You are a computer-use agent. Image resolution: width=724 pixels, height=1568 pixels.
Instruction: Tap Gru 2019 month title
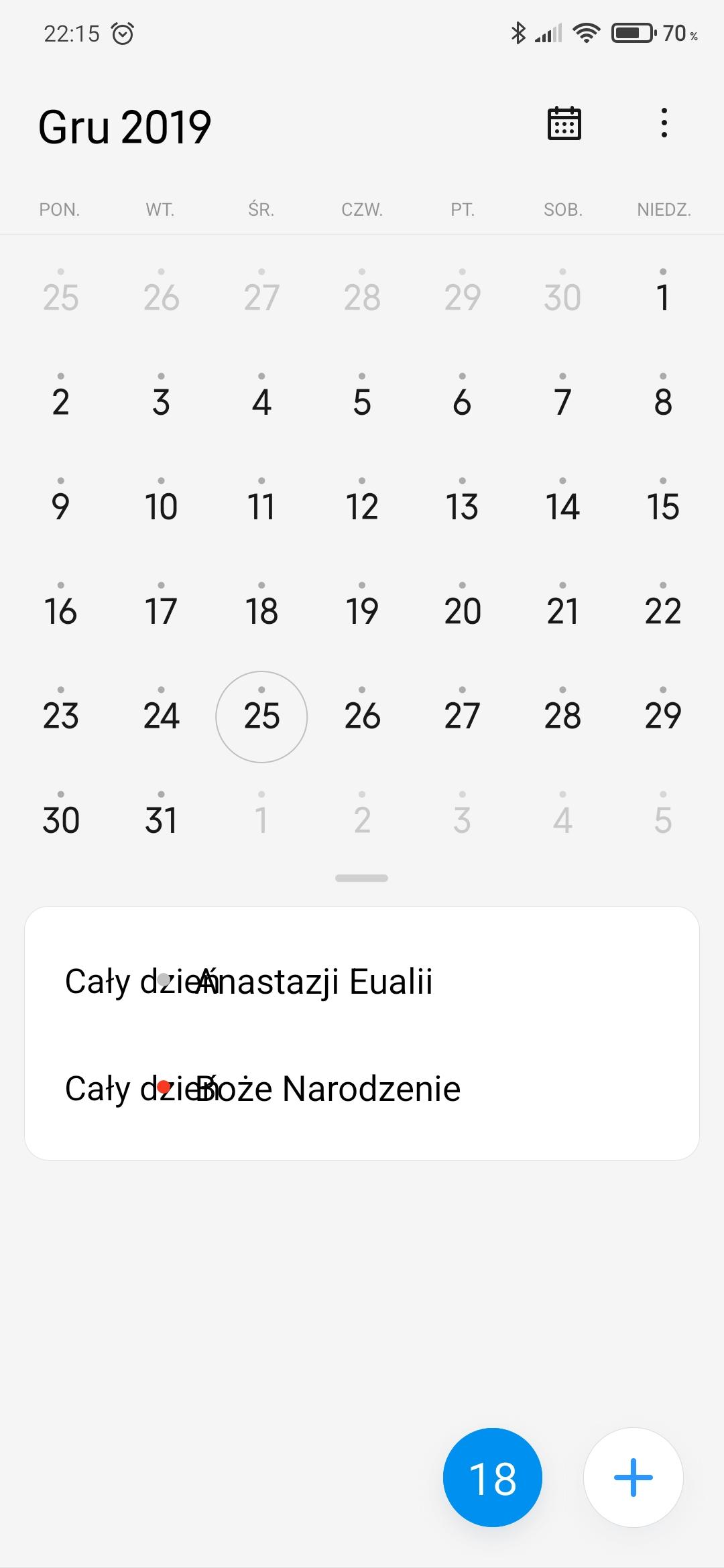click(125, 127)
